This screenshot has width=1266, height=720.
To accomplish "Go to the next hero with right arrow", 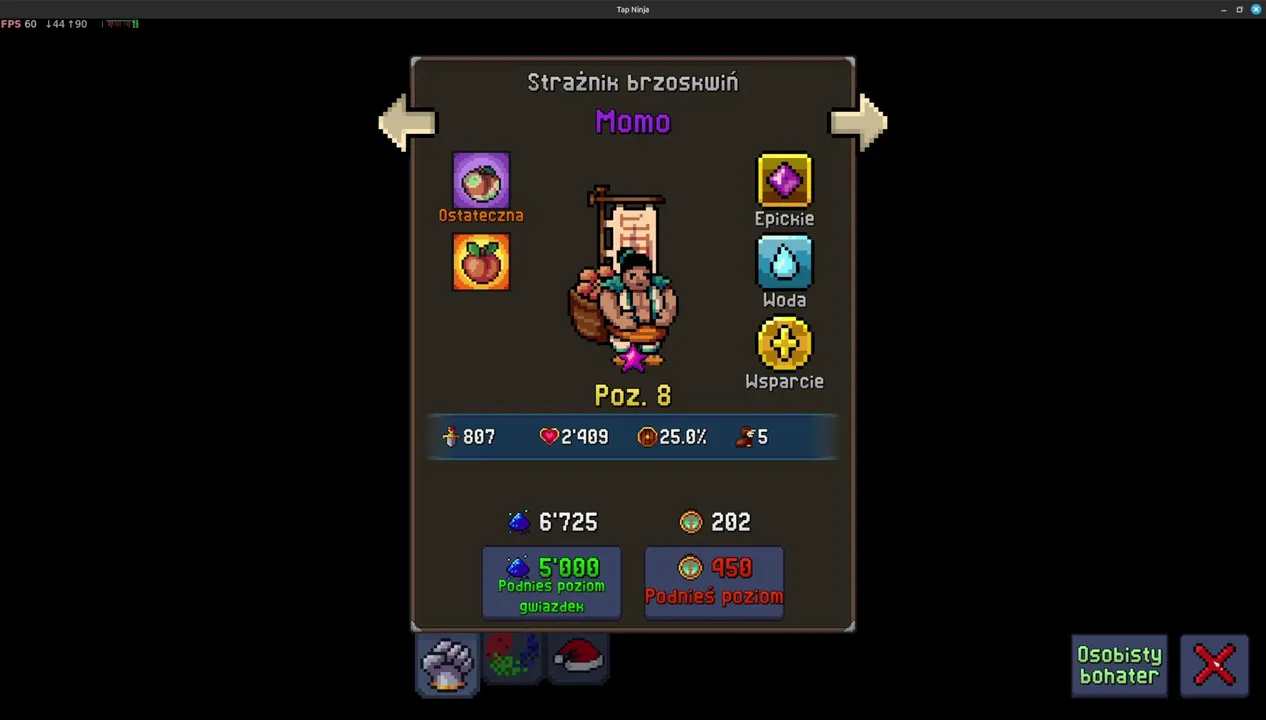I will coord(858,123).
